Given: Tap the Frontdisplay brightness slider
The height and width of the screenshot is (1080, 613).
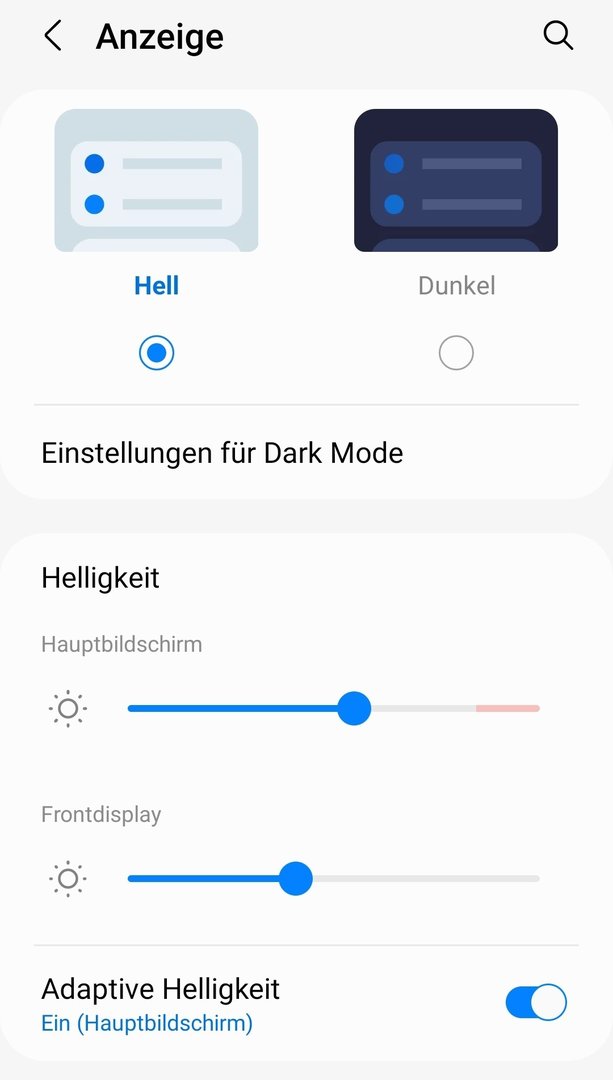Looking at the screenshot, I should [x=333, y=879].
